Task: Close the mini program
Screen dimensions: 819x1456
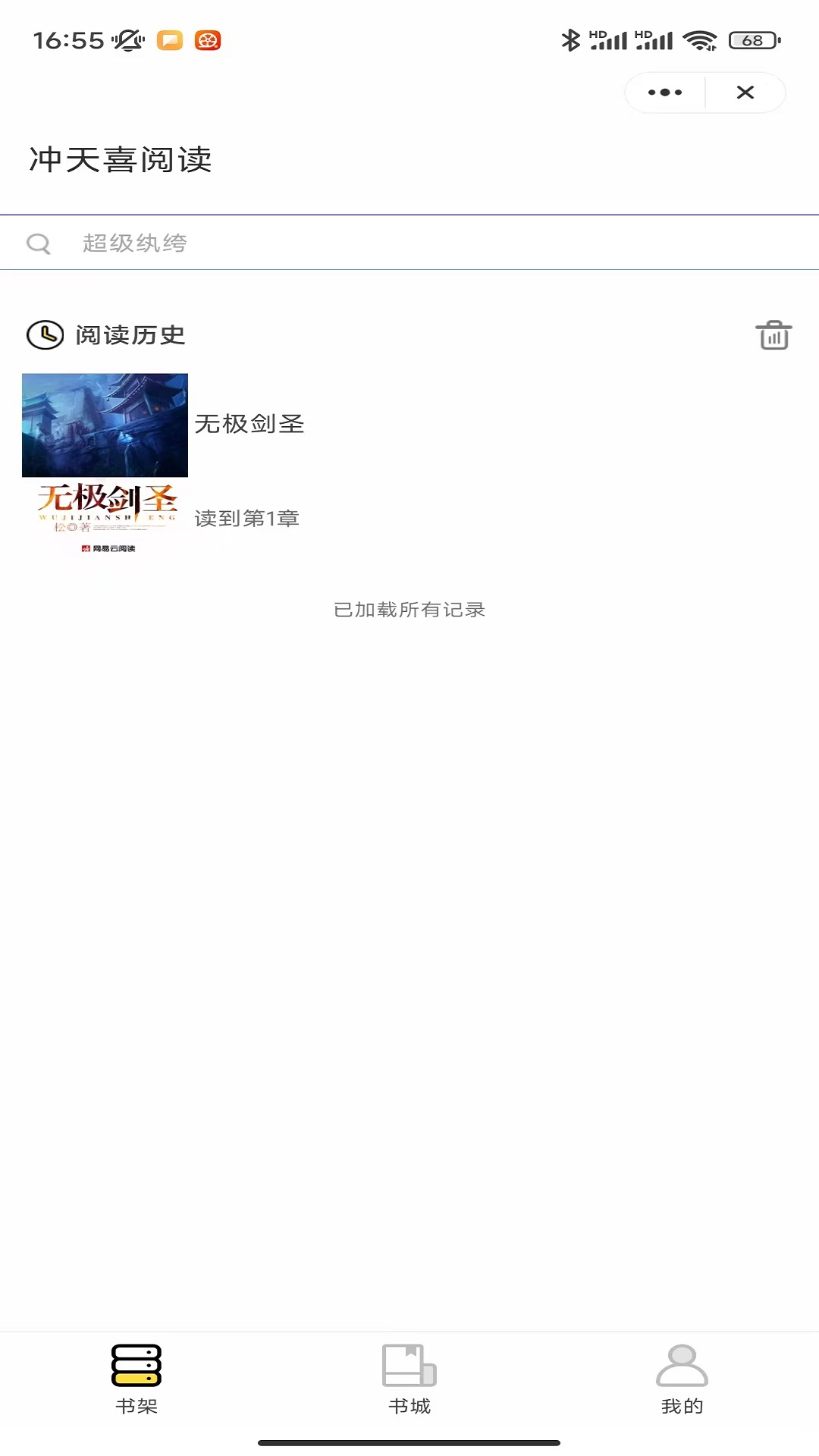Action: tap(745, 93)
